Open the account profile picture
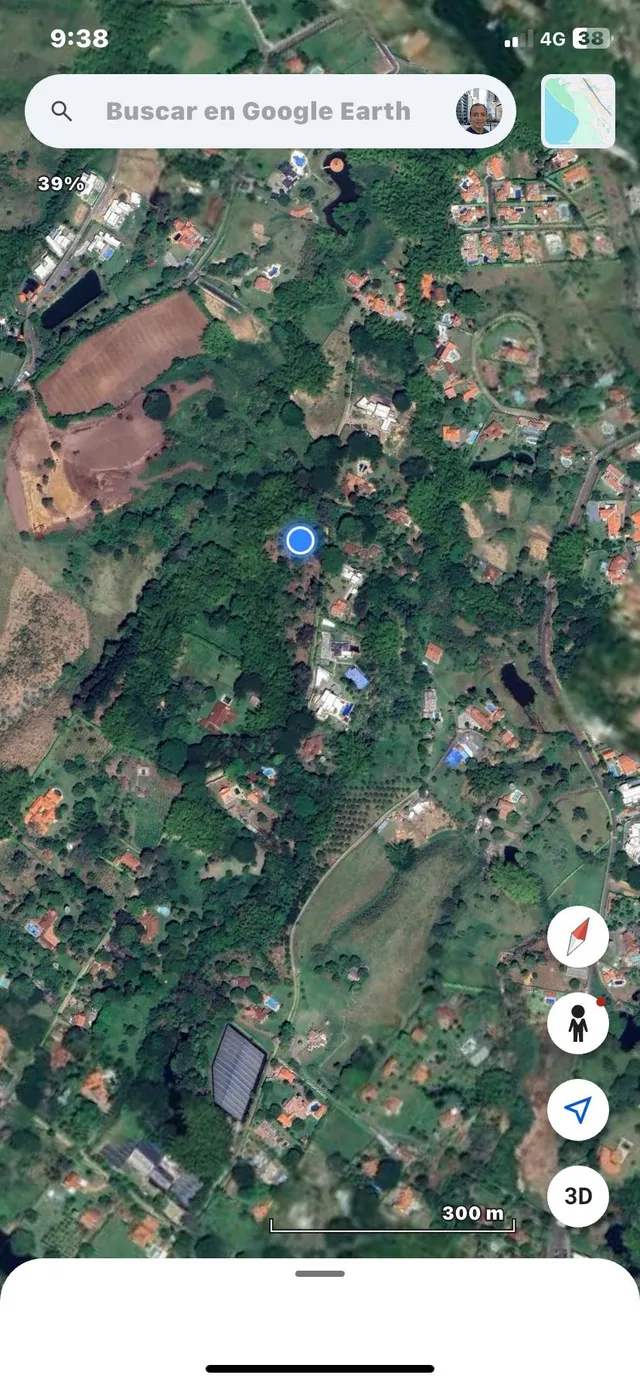 (479, 111)
